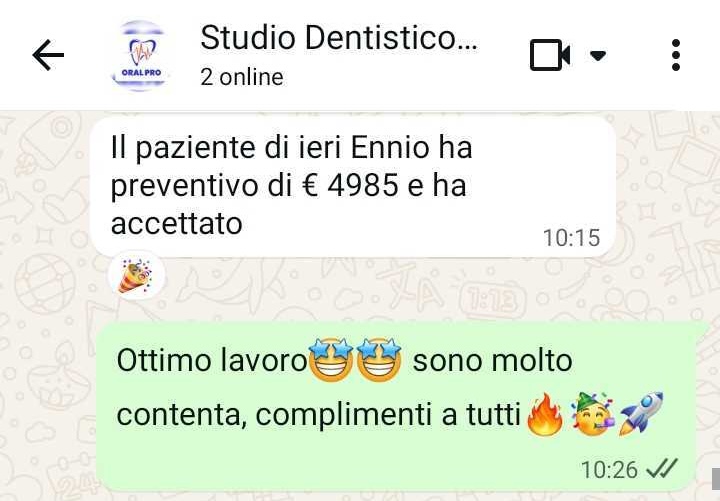
Task: Open the Studio Dentistico group profile picture
Action: (x=139, y=56)
